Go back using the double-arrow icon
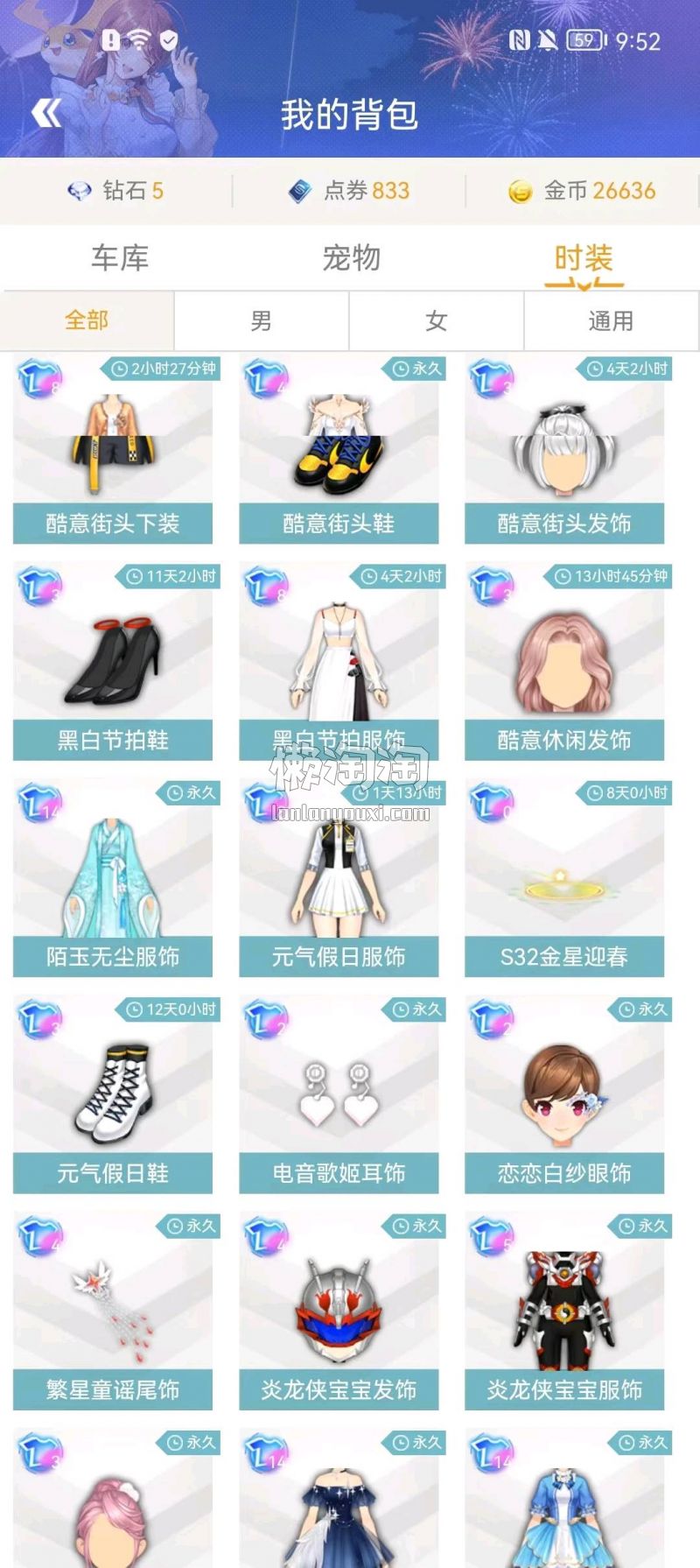The width and height of the screenshot is (700, 1568). coord(47,114)
